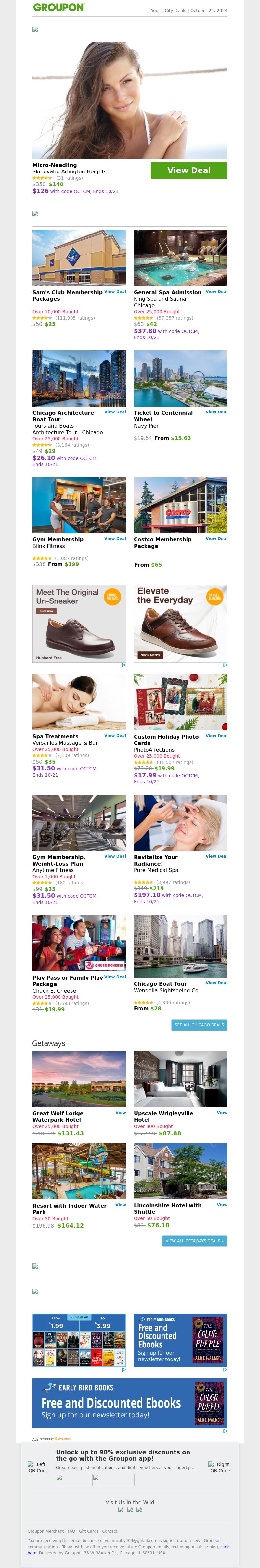Tap See All Chicago Deals
The width and height of the screenshot is (260, 1568).
199,1025
